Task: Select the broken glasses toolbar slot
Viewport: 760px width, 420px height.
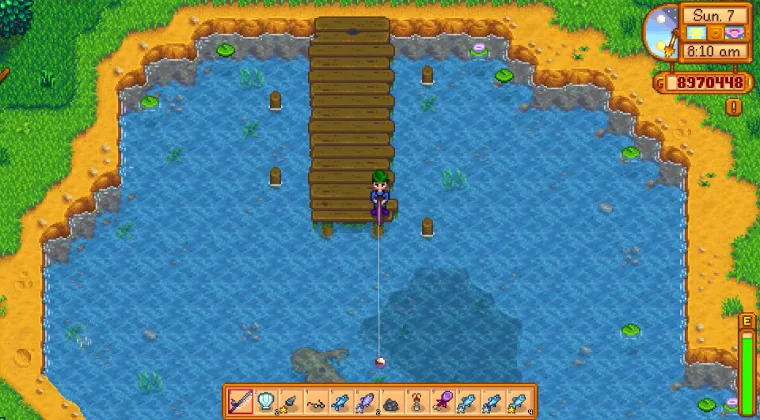Action: [316, 401]
